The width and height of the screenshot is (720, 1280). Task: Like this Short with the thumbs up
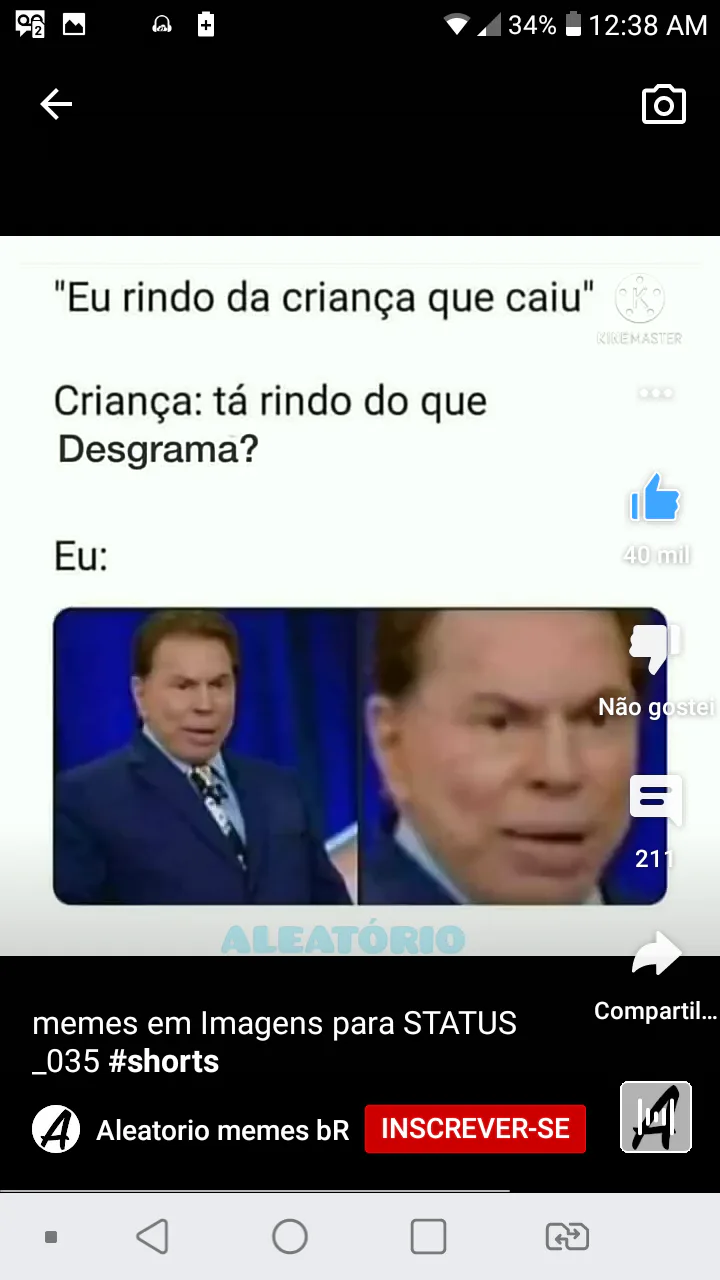[655, 498]
